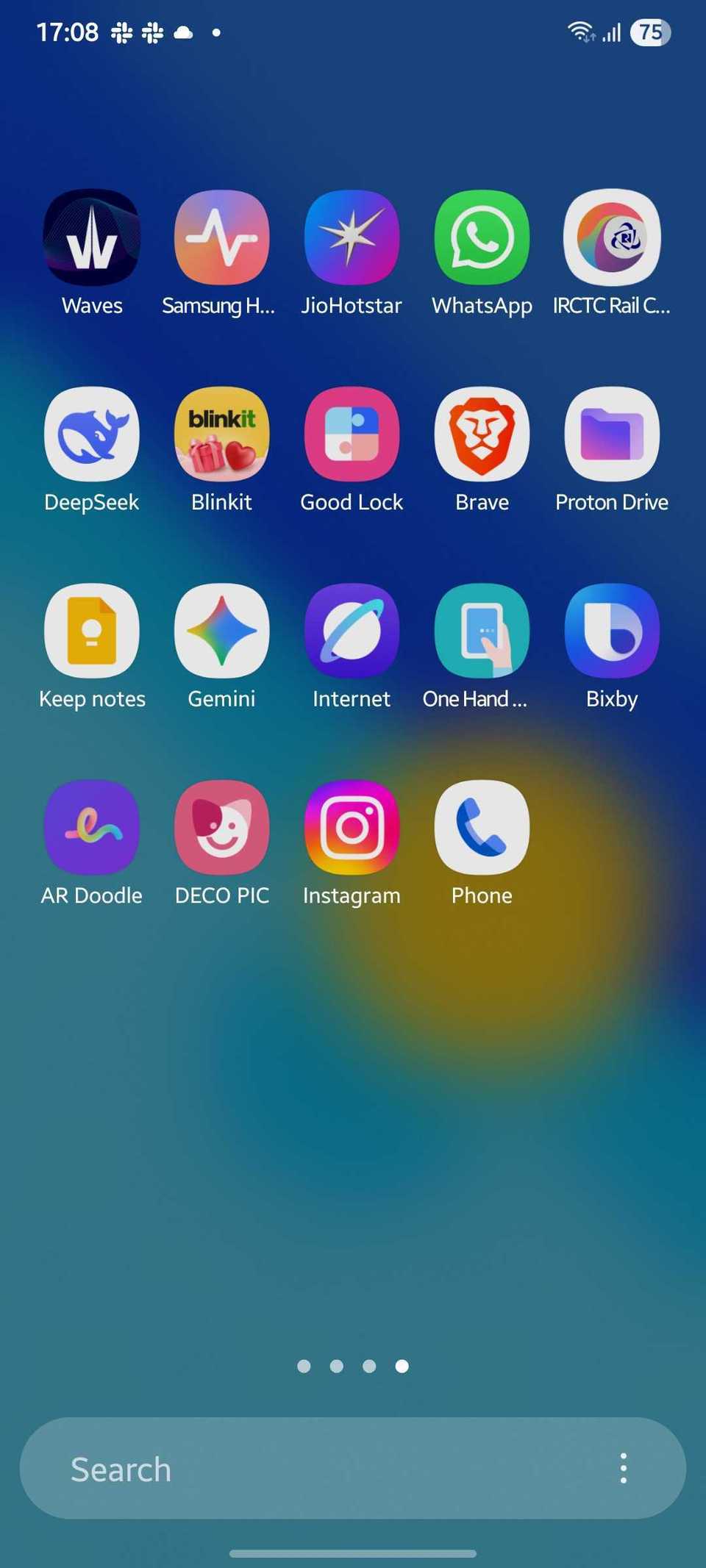Launch DECO PIC
Screen dimensions: 706x1568
(x=221, y=827)
